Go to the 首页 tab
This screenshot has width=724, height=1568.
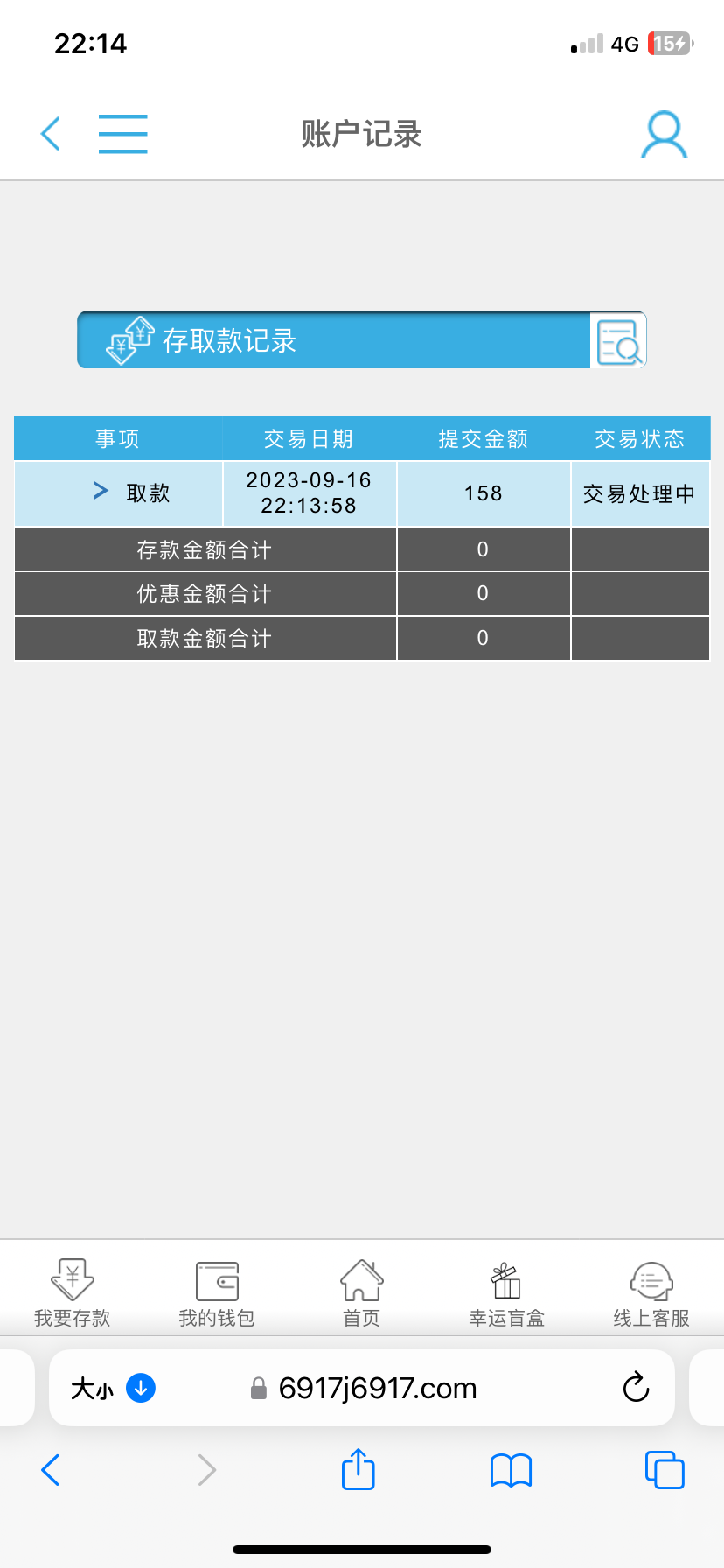click(361, 1293)
